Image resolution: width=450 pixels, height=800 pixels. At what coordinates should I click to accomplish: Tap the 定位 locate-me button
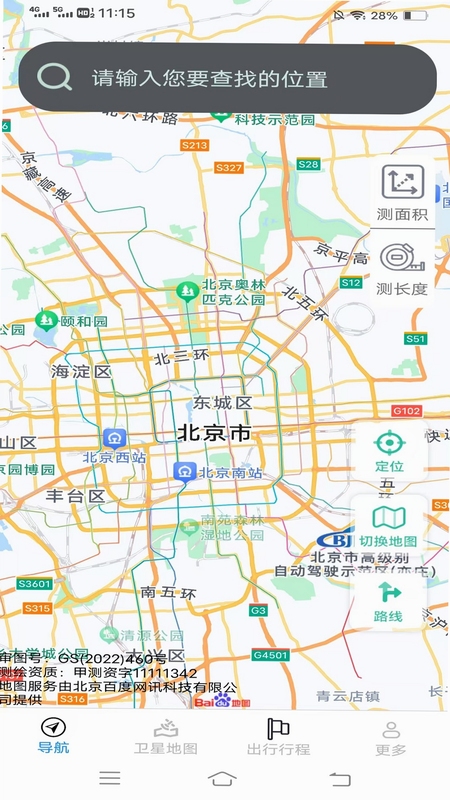coord(389,451)
